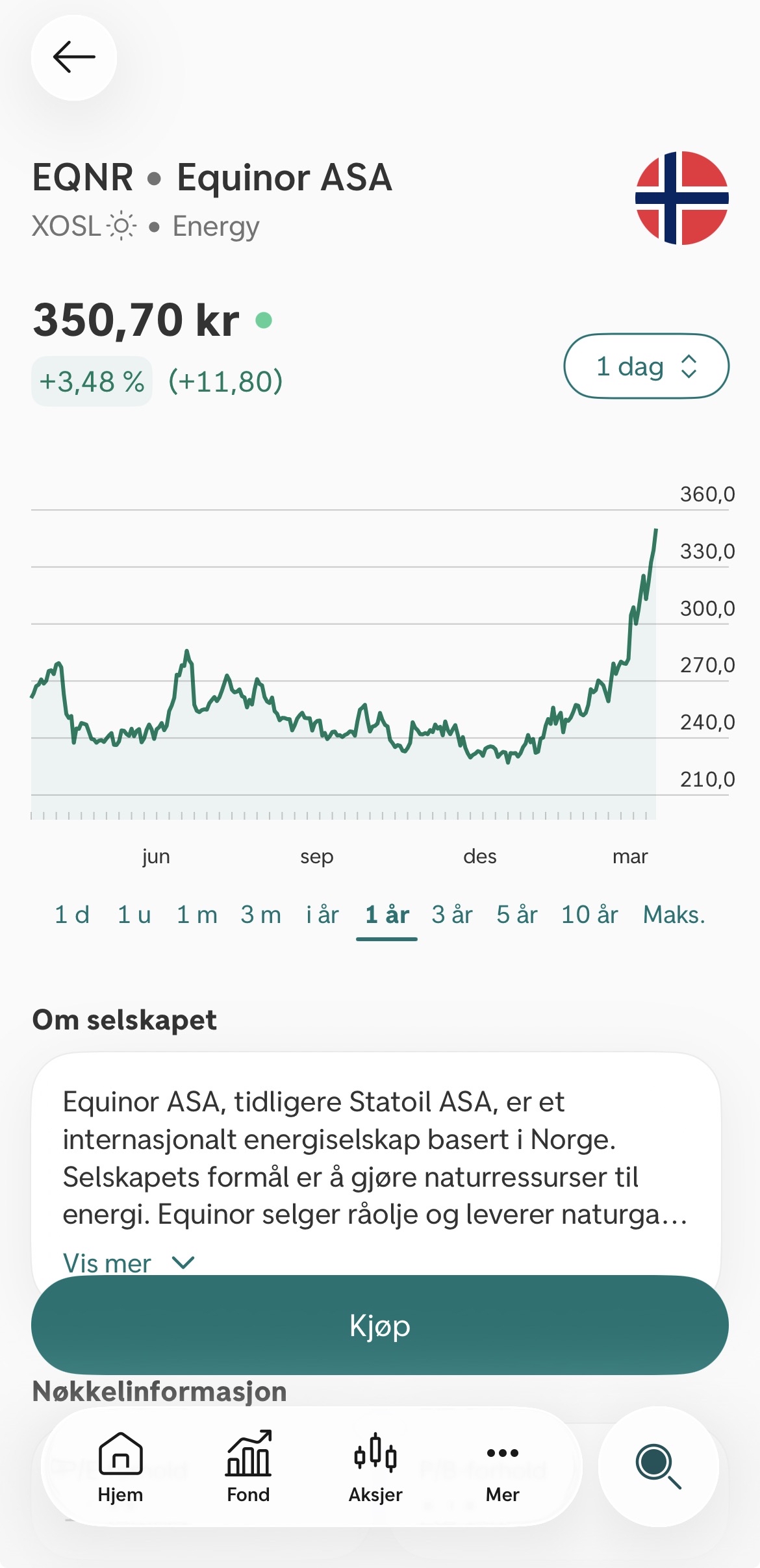Screen dimensions: 760x1568
Task: Open the Aksjer tab
Action: 375,1467
